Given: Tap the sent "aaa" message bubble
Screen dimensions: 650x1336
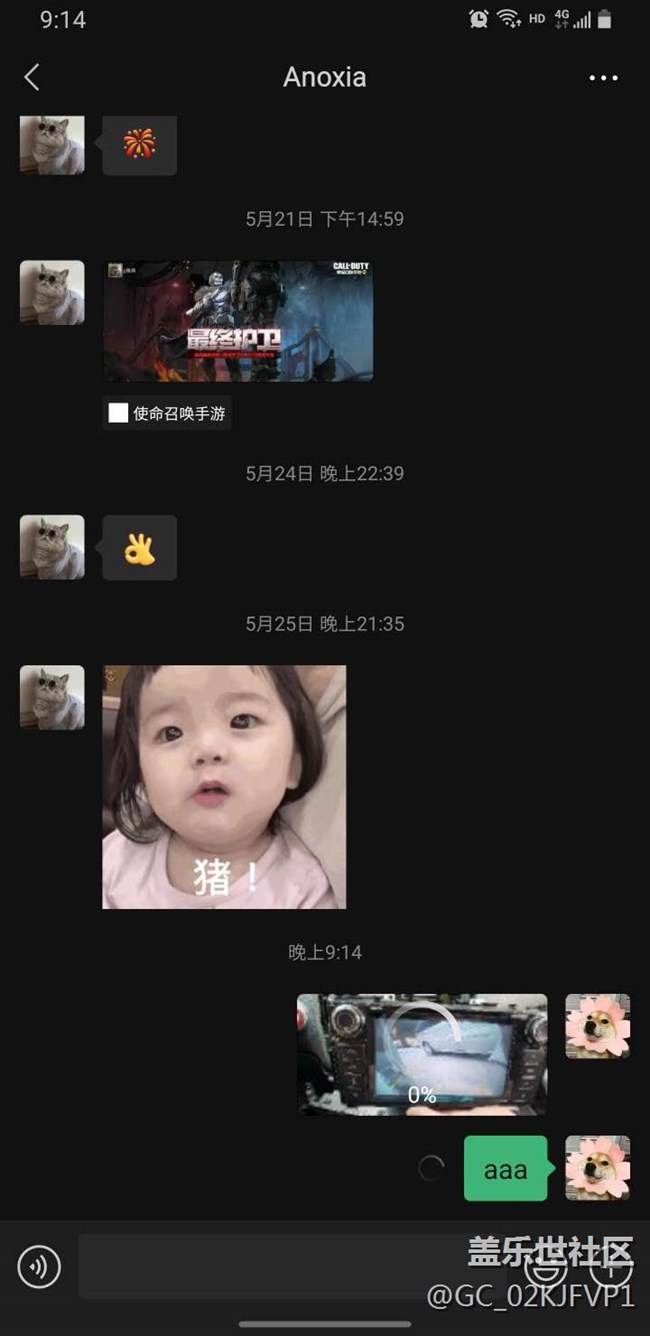Looking at the screenshot, I should 505,1168.
